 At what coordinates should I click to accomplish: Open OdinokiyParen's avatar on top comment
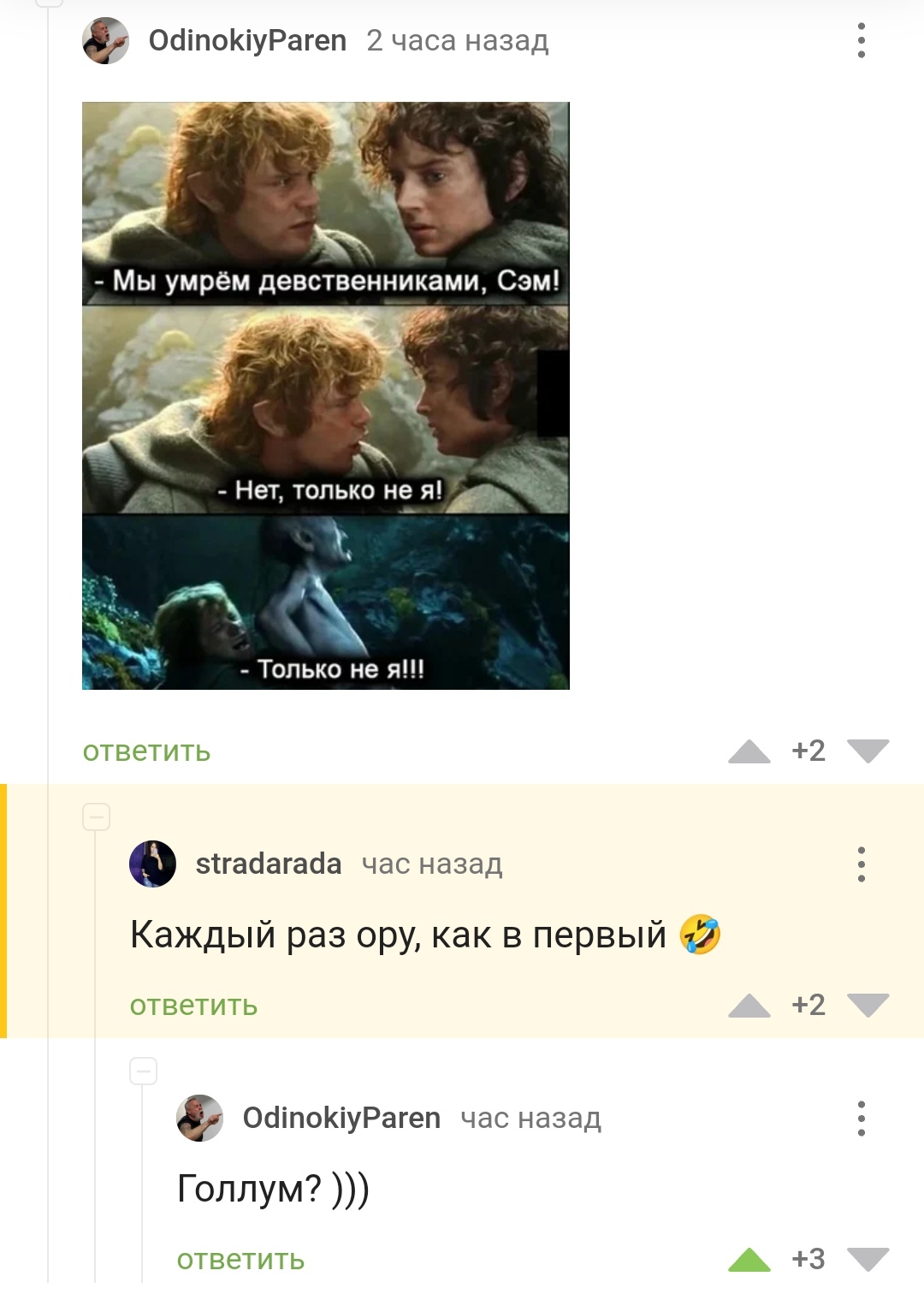point(105,40)
